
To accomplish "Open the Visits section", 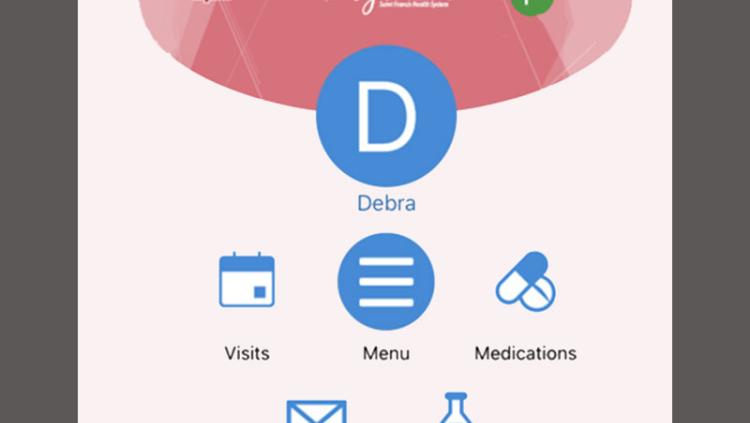I will pos(247,281).
